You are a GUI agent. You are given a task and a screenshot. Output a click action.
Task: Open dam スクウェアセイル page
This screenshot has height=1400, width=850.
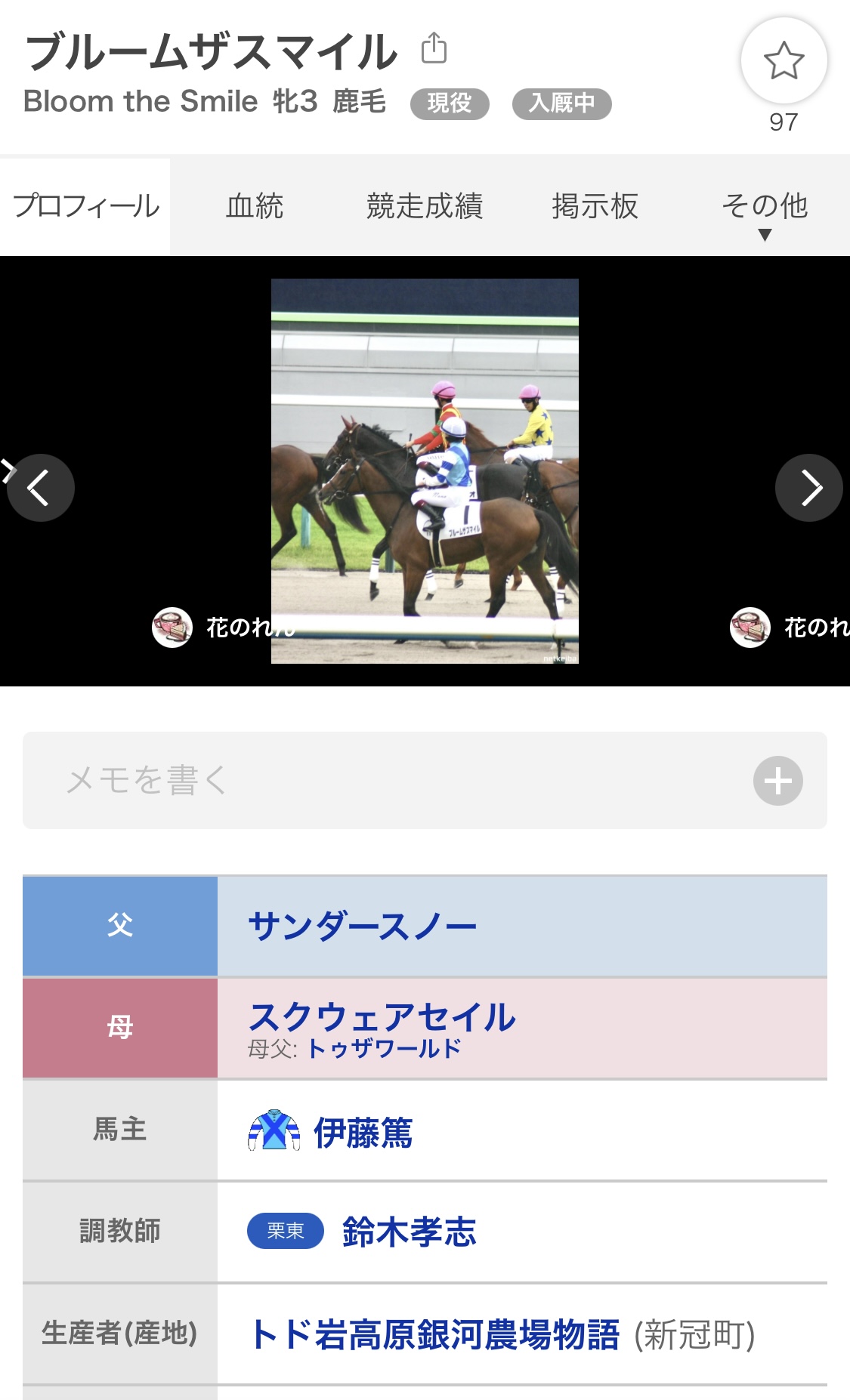(382, 1016)
